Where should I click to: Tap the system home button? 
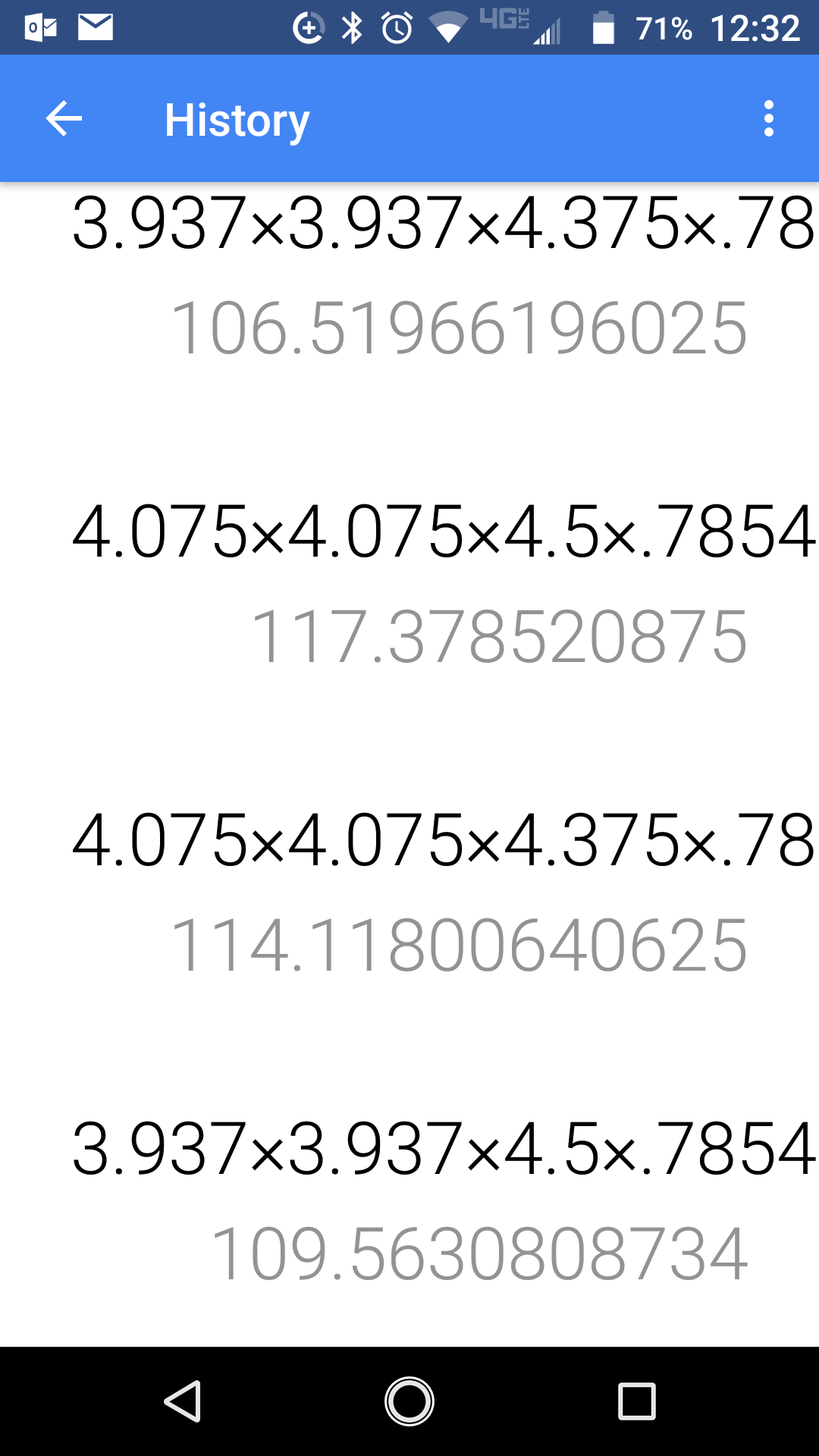[x=409, y=1401]
